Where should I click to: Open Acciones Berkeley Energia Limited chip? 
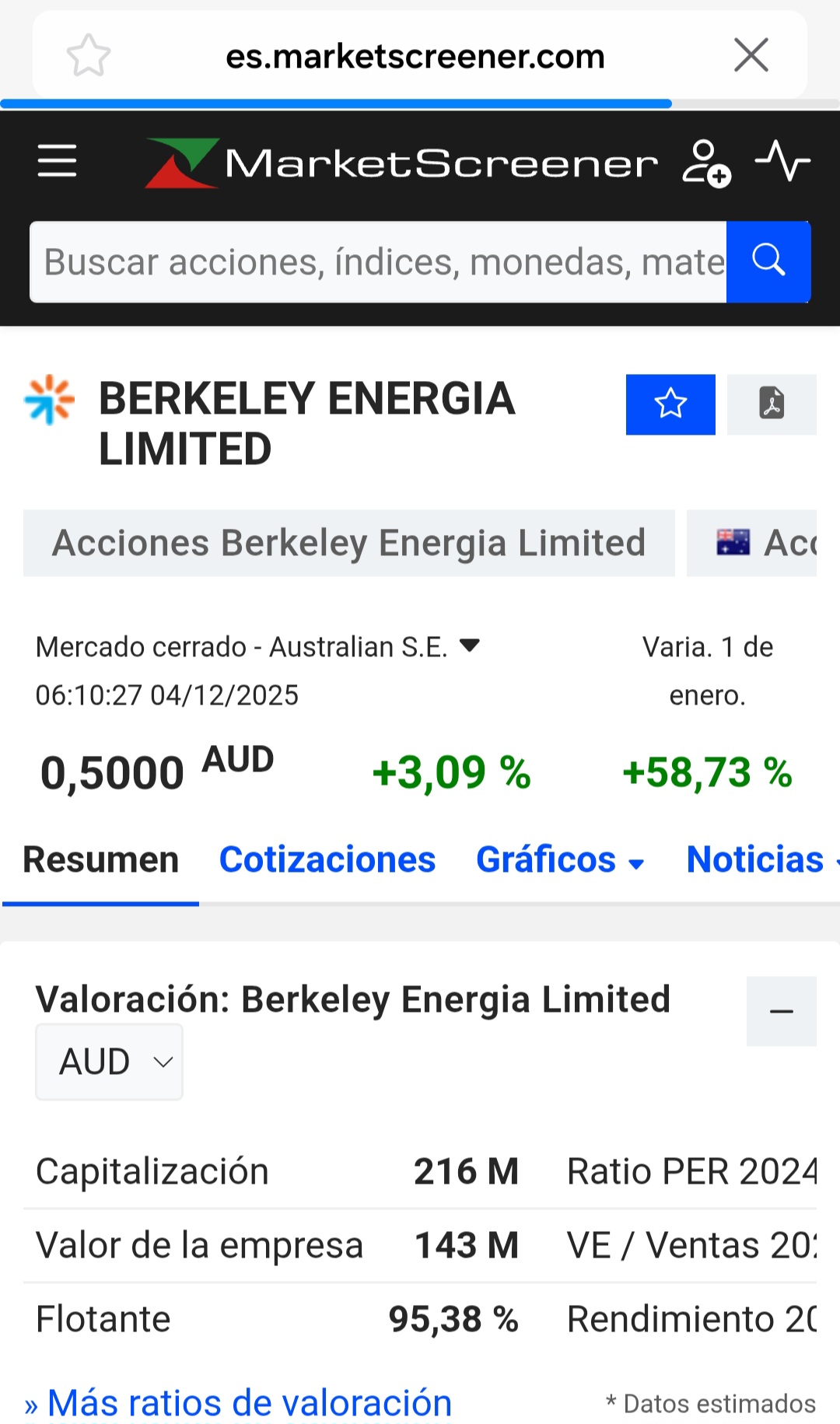(x=348, y=543)
